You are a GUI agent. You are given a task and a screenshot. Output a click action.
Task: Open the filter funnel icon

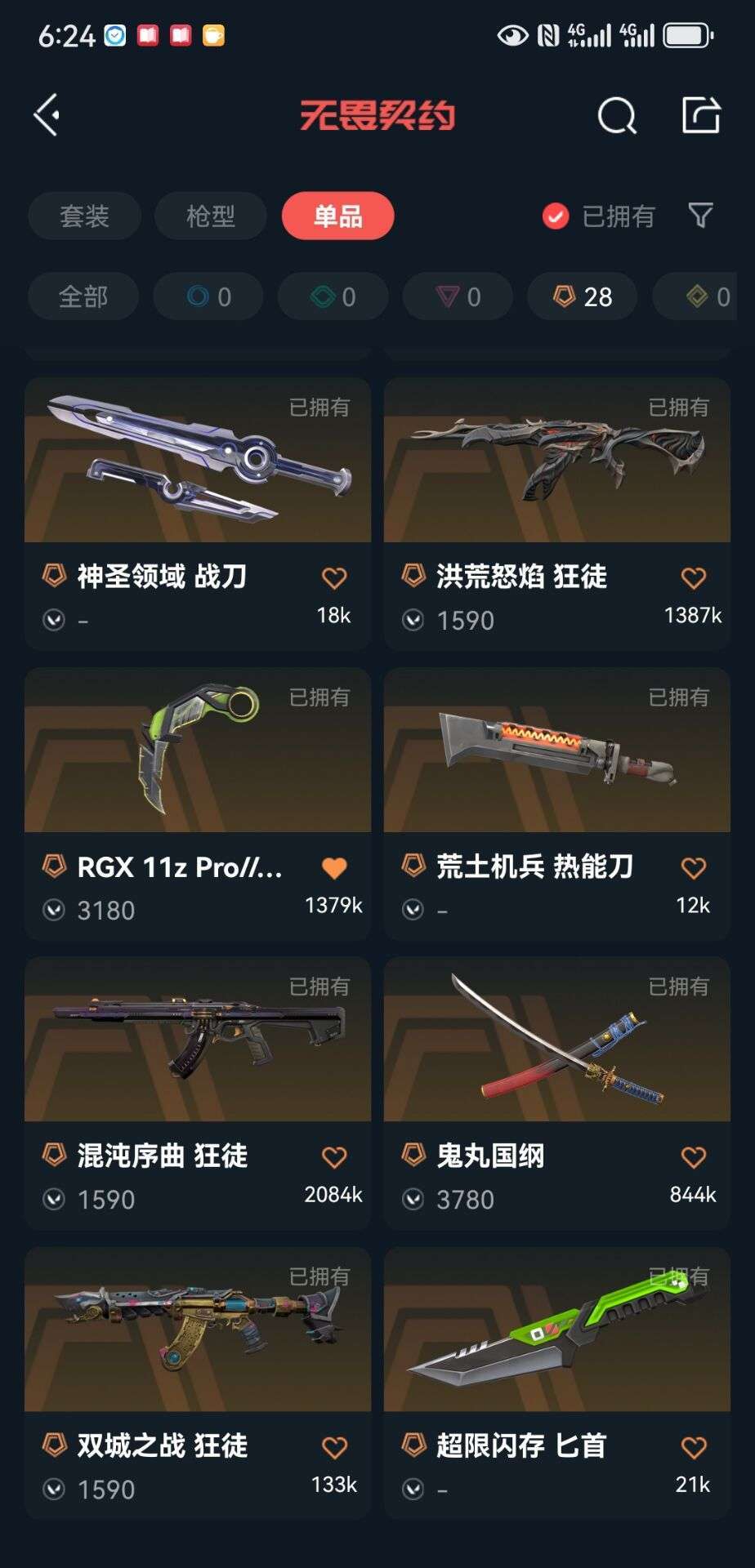click(700, 216)
